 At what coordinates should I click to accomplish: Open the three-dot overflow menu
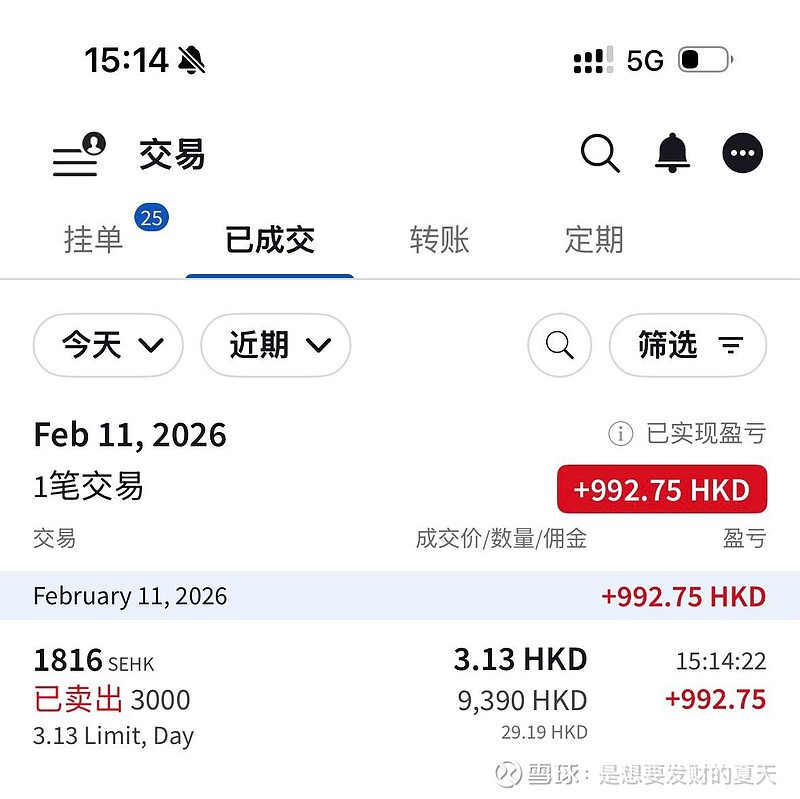point(742,154)
